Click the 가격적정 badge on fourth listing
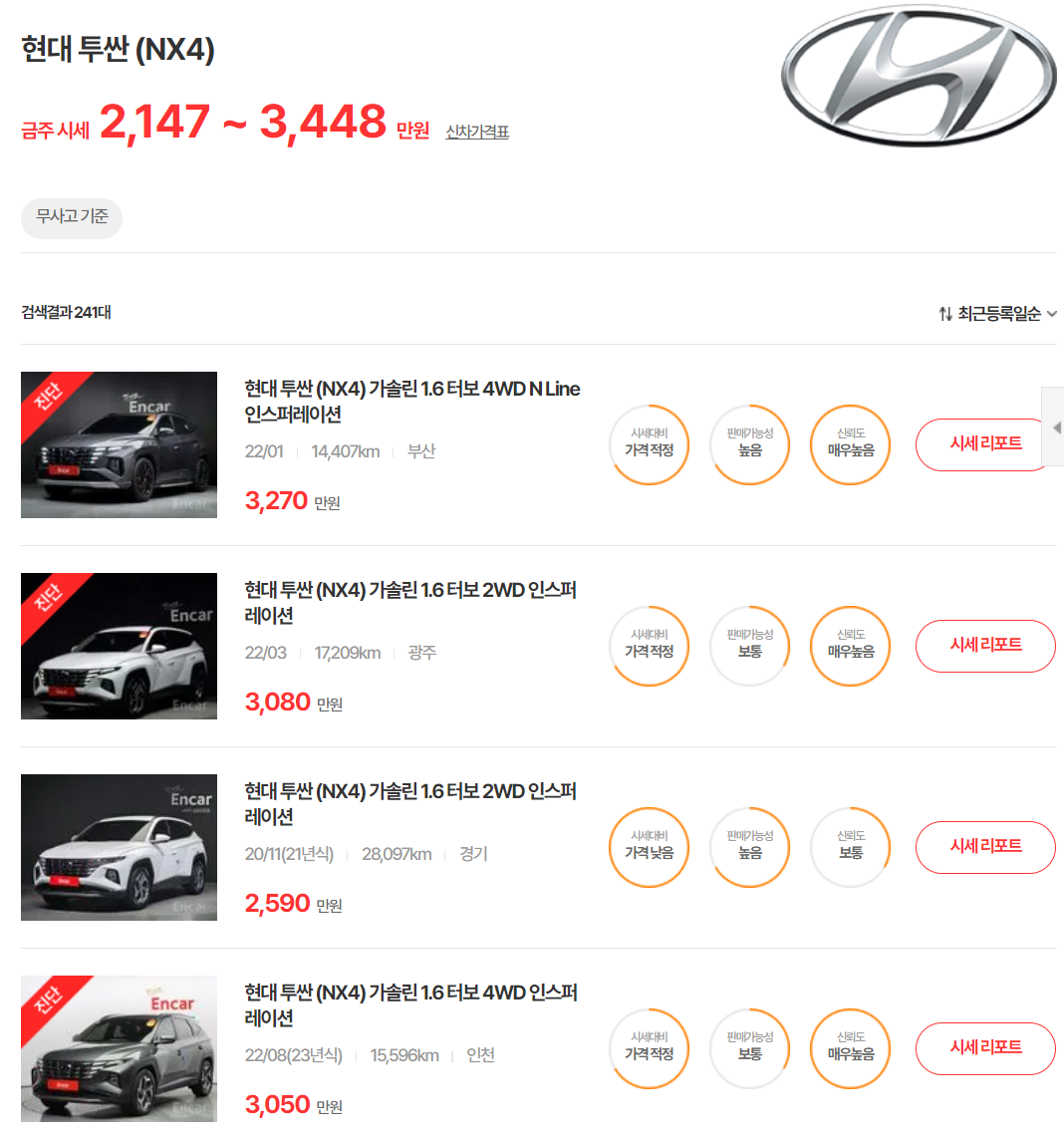 coord(649,1048)
